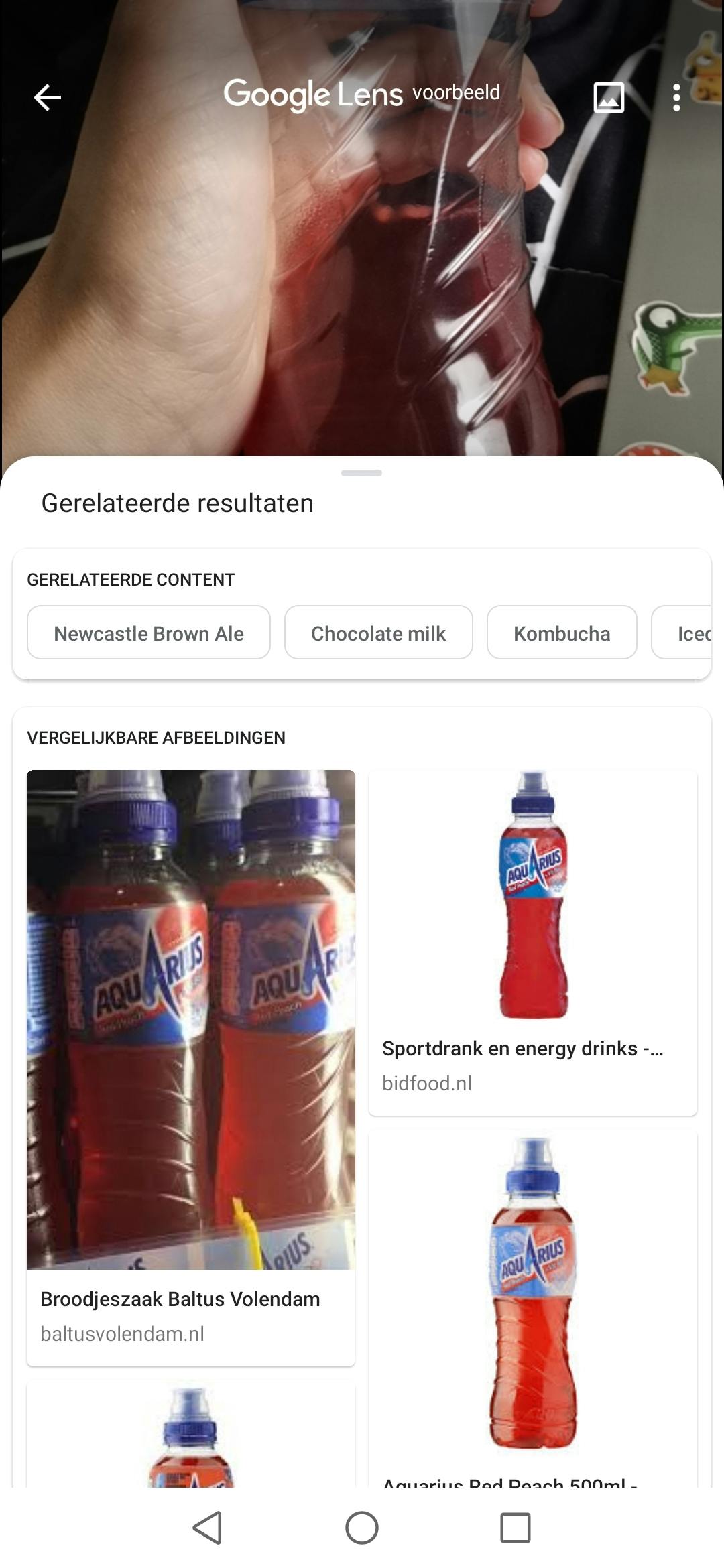Tap the system home button
Image resolution: width=724 pixels, height=1568 pixels.
(362, 1528)
